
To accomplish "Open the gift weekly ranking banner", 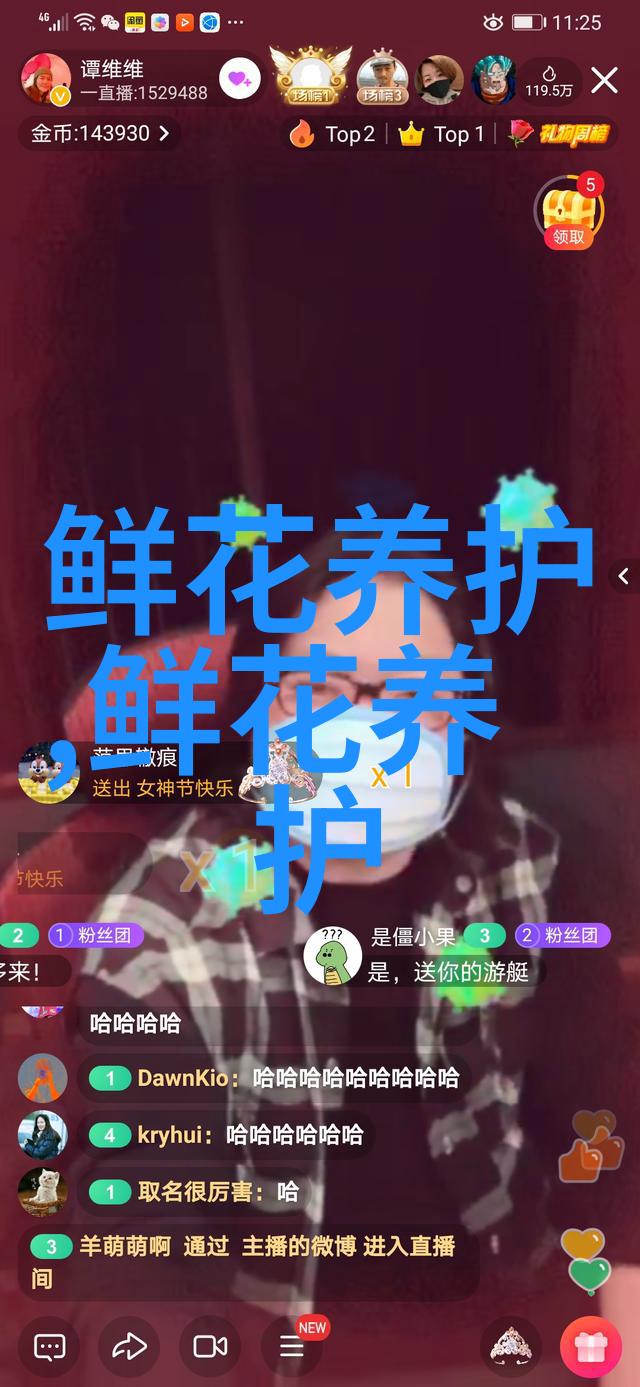I will click(559, 133).
